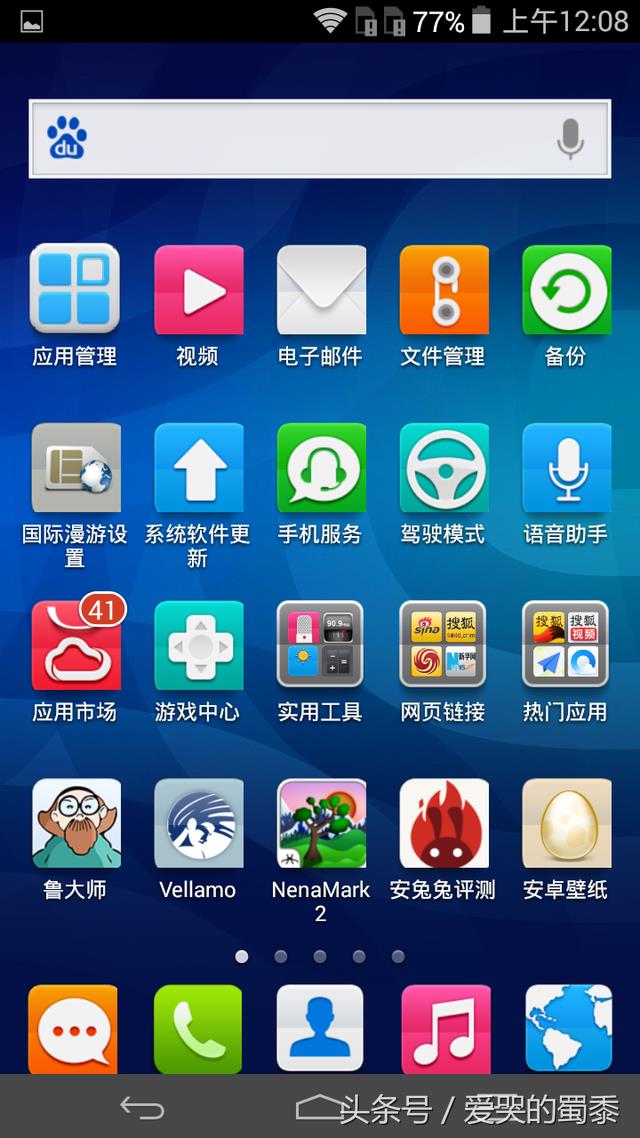Viewport: 640px width, 1138px height.
Task: Open 应用管理 app
Action: coord(75,290)
